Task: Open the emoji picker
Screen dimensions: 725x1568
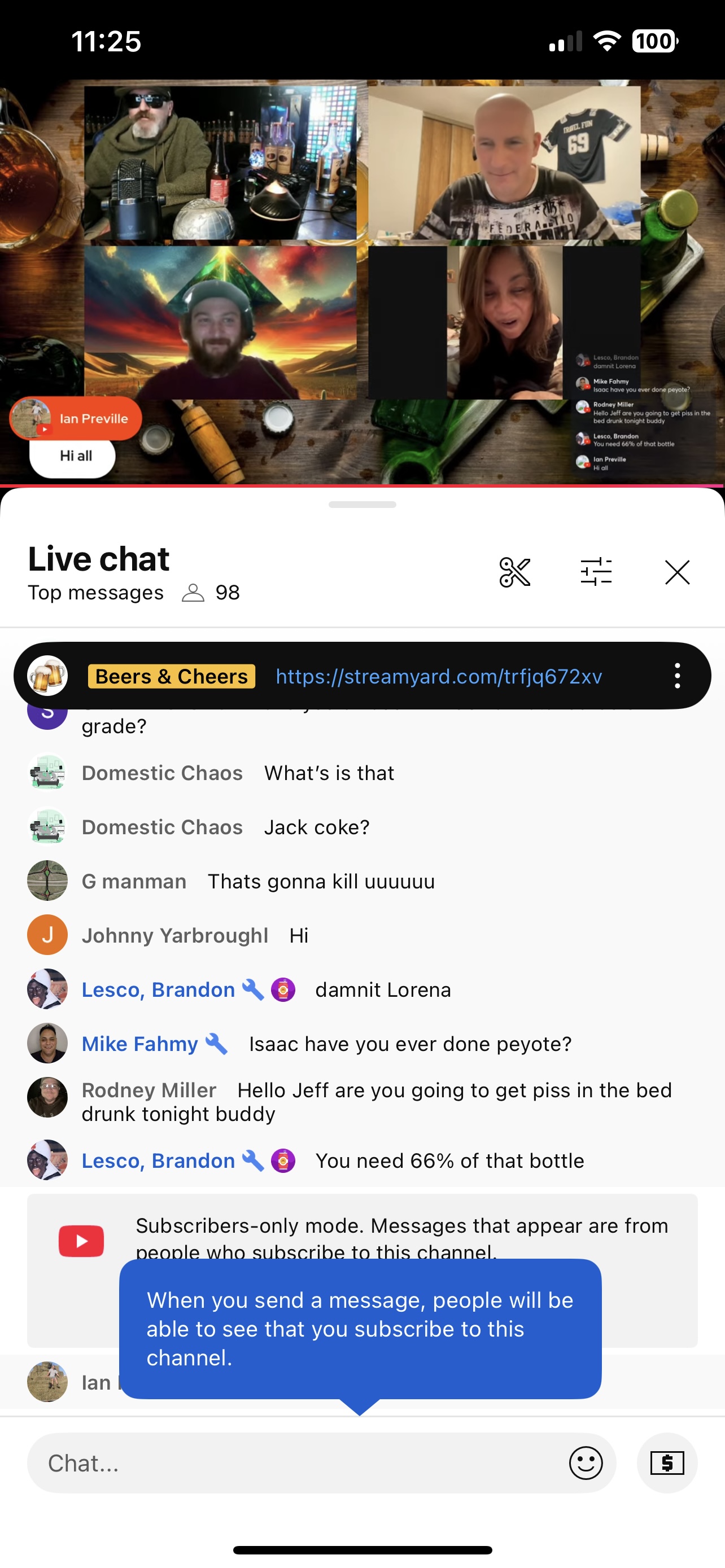Action: pyautogui.click(x=586, y=1462)
